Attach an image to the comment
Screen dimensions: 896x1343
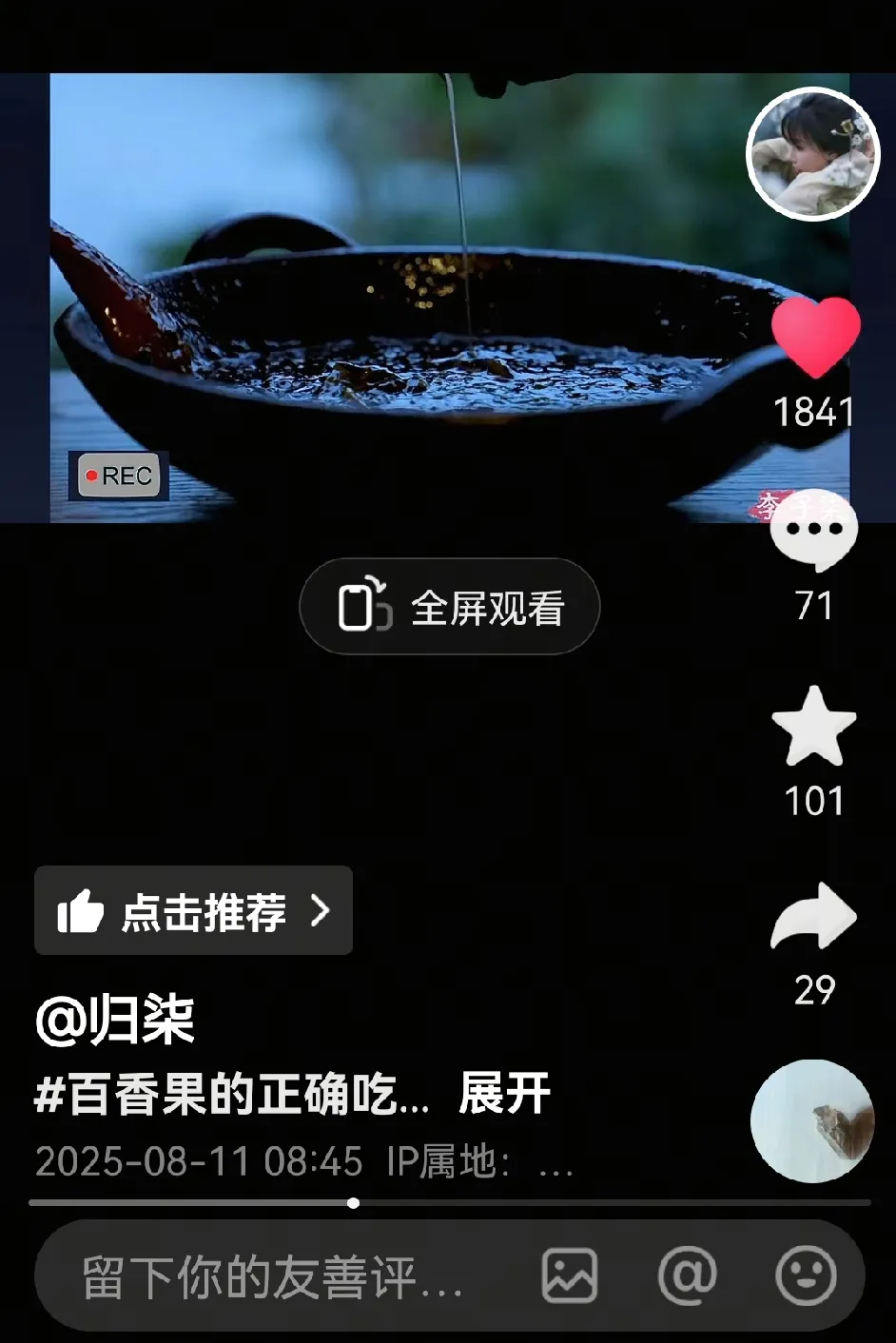tap(569, 1275)
